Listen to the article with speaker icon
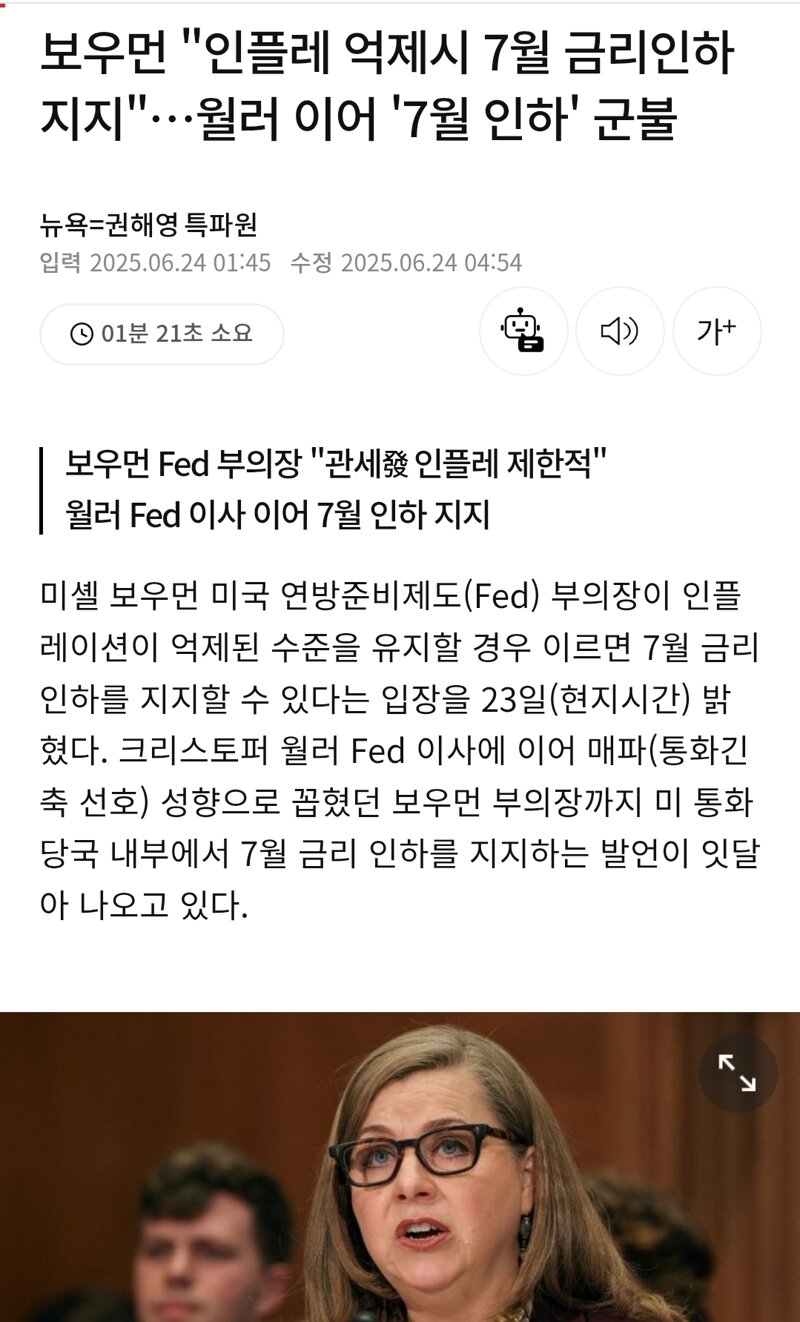 tap(619, 331)
